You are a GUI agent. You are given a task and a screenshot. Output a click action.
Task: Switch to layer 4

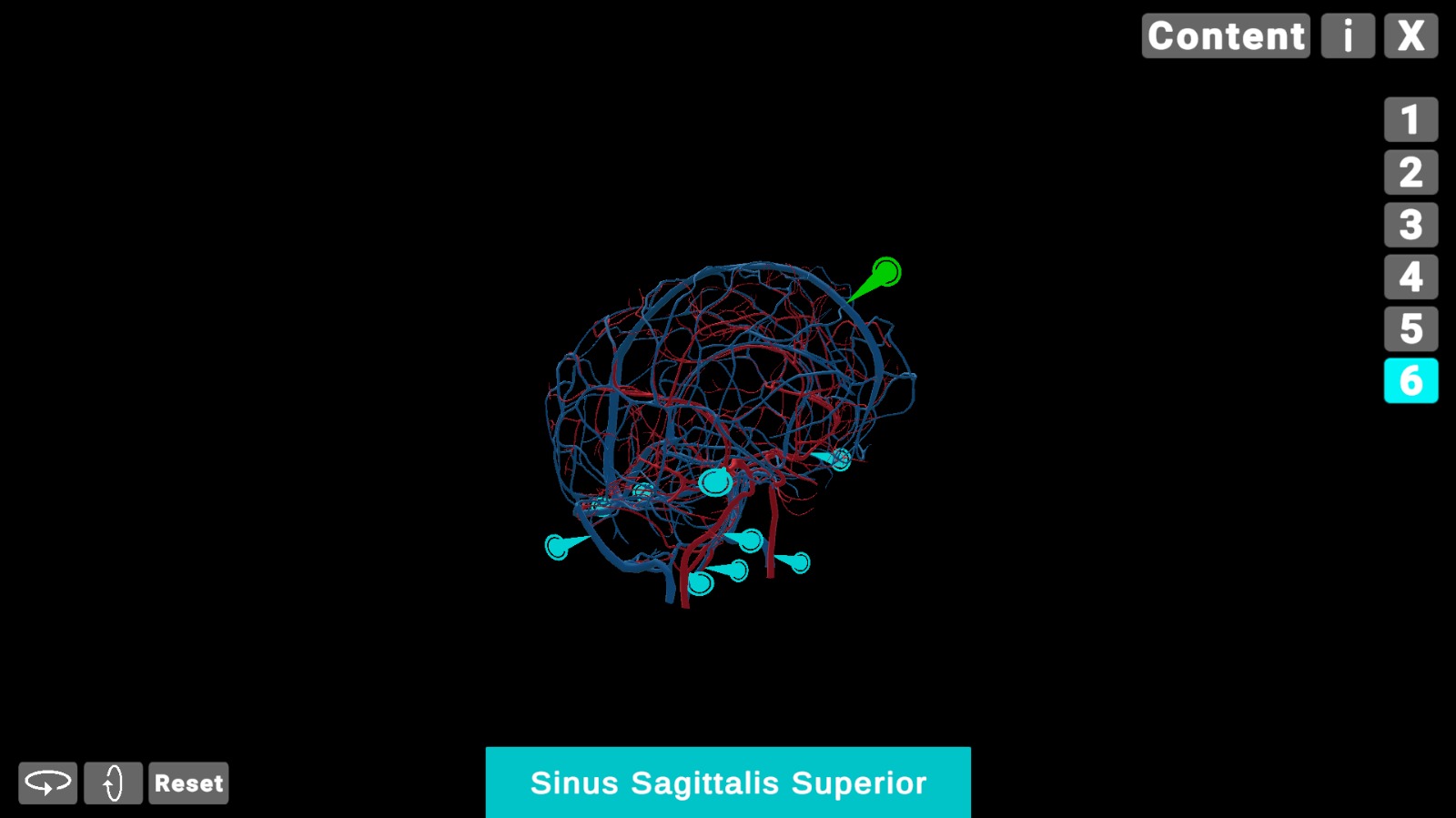click(1410, 277)
